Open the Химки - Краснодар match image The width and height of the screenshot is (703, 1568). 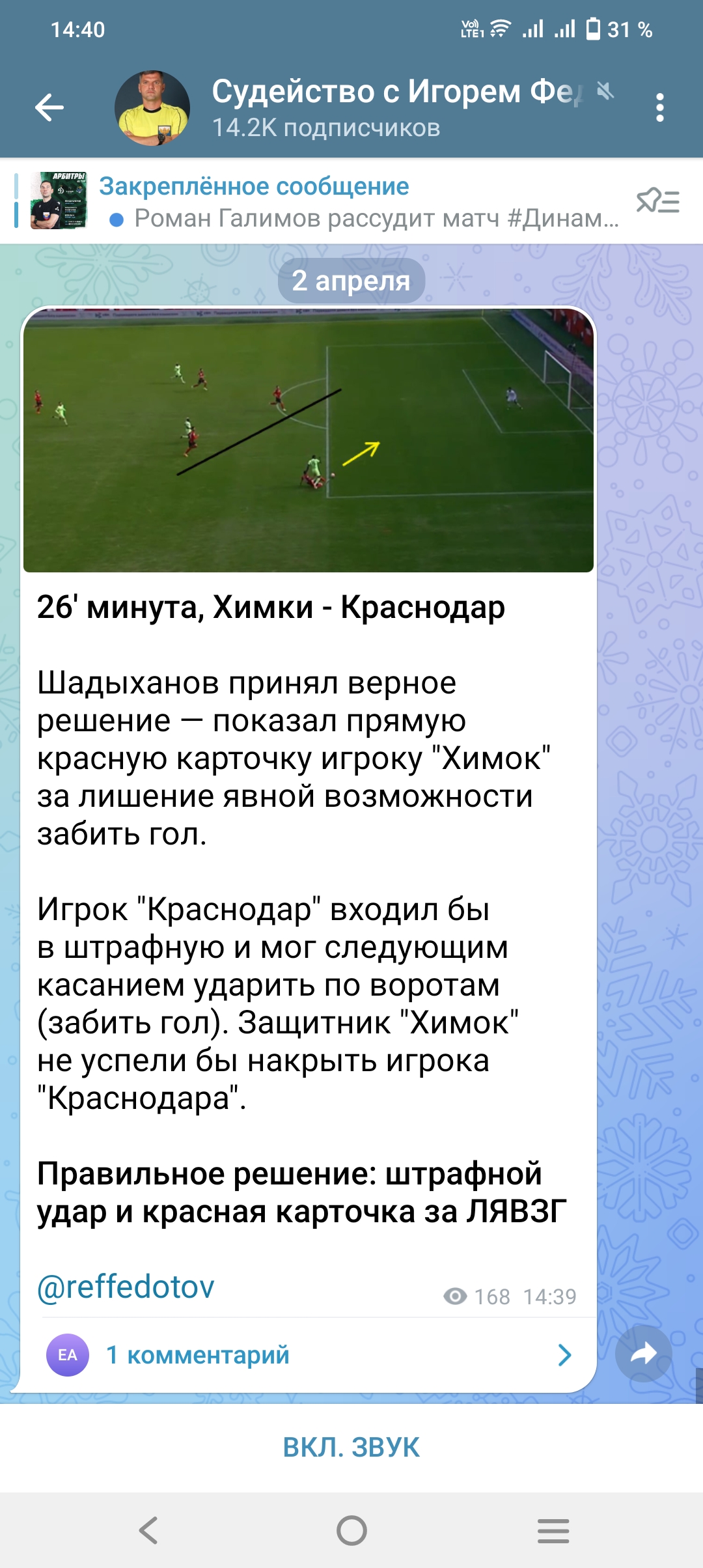coord(309,440)
